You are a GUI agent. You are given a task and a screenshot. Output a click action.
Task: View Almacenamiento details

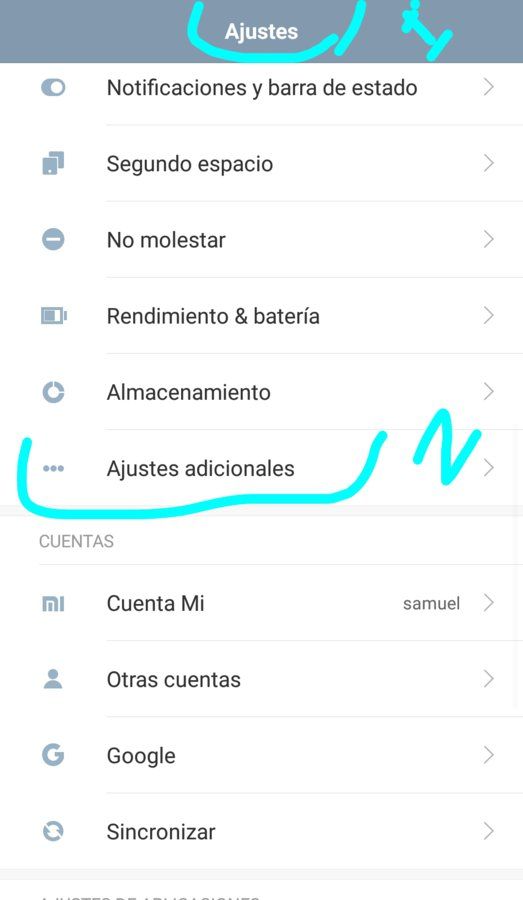pos(261,392)
